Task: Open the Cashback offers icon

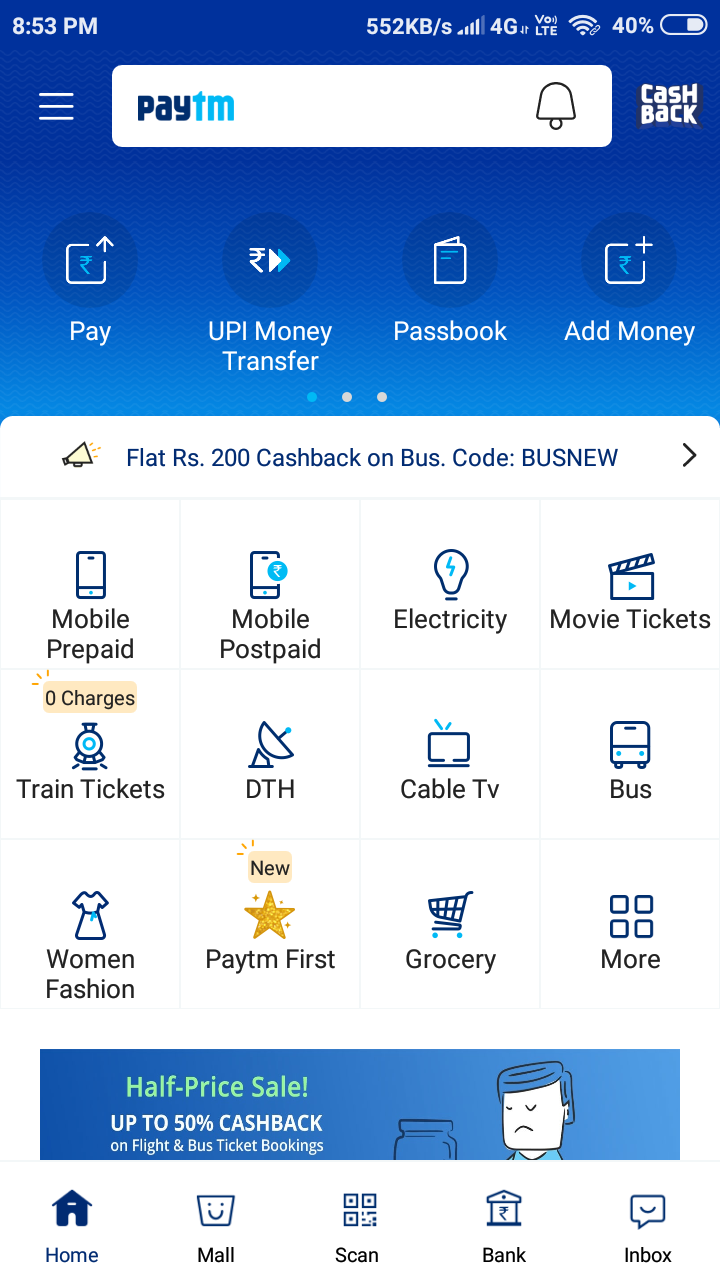Action: coord(669,106)
